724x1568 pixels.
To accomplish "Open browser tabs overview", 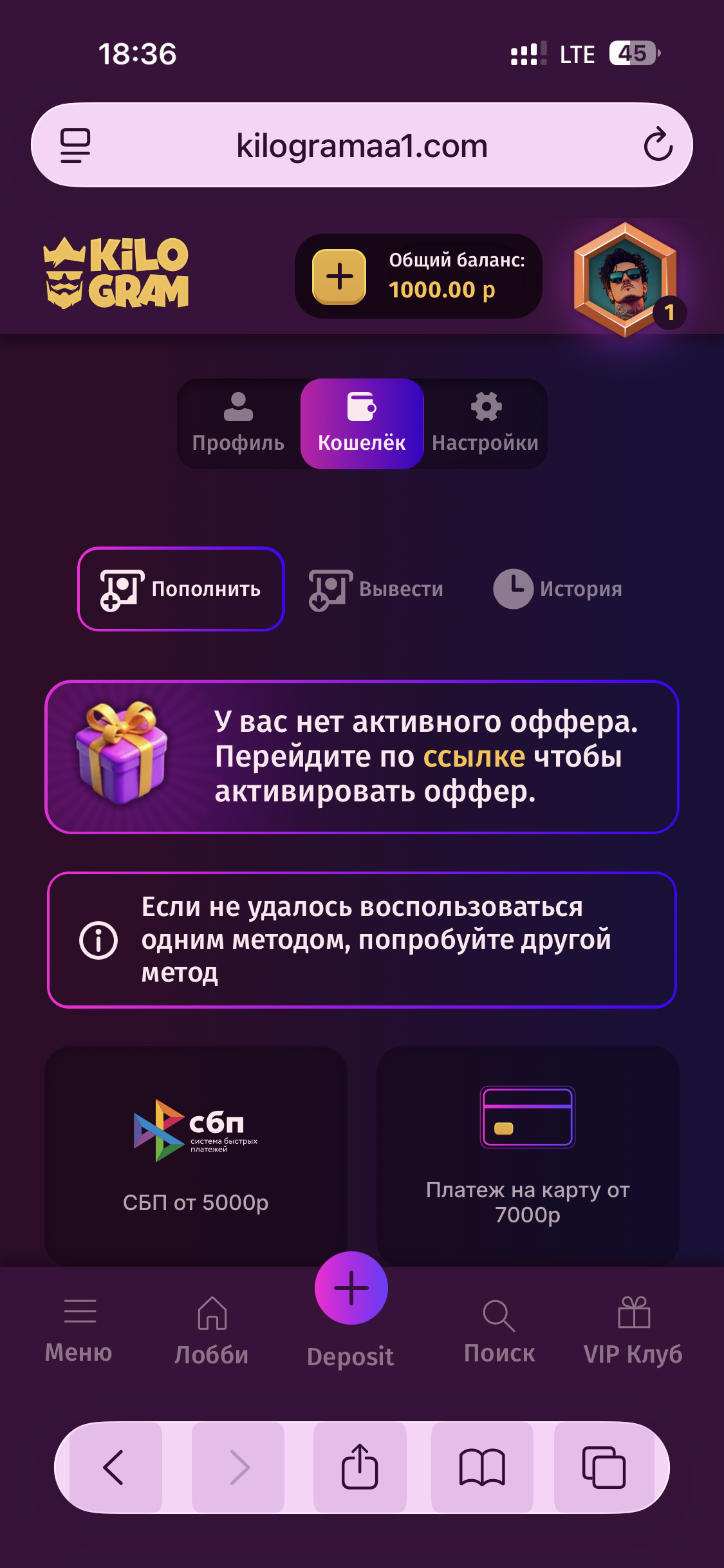I will click(x=604, y=1468).
